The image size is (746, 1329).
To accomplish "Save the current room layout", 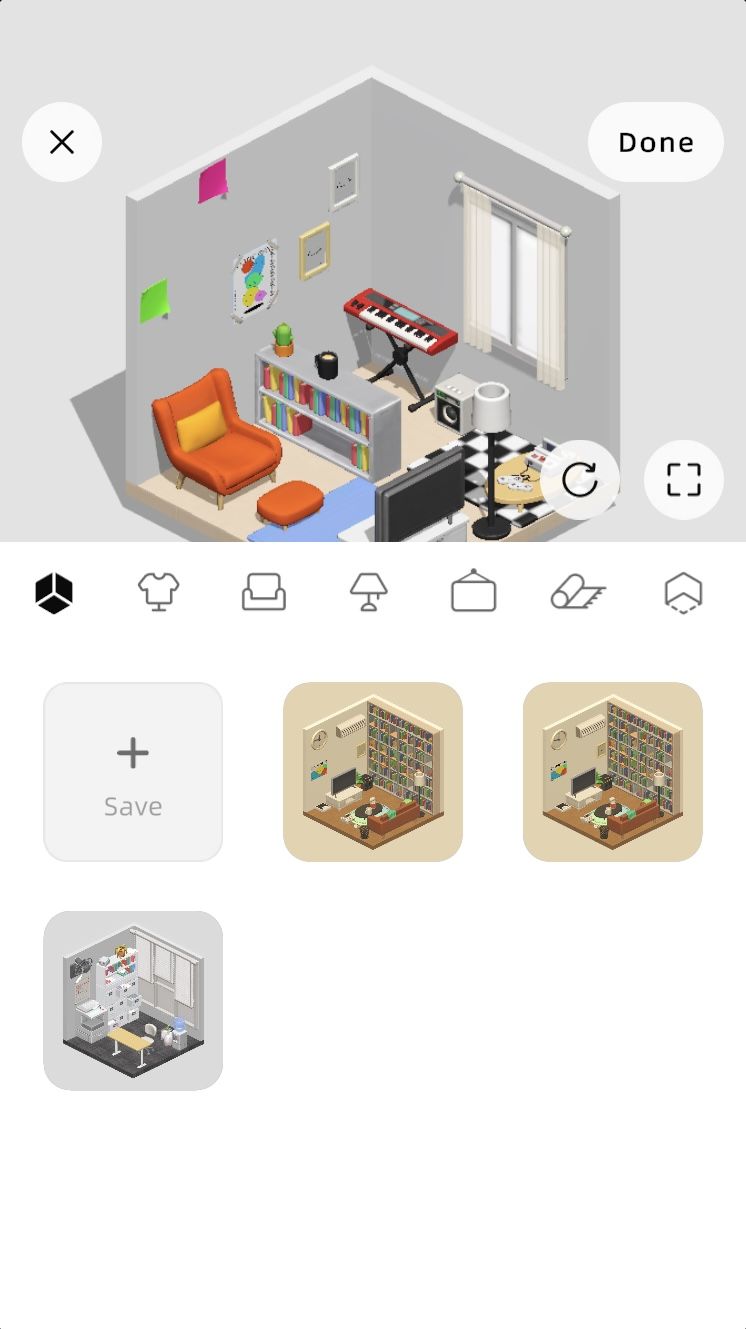I will coord(133,771).
